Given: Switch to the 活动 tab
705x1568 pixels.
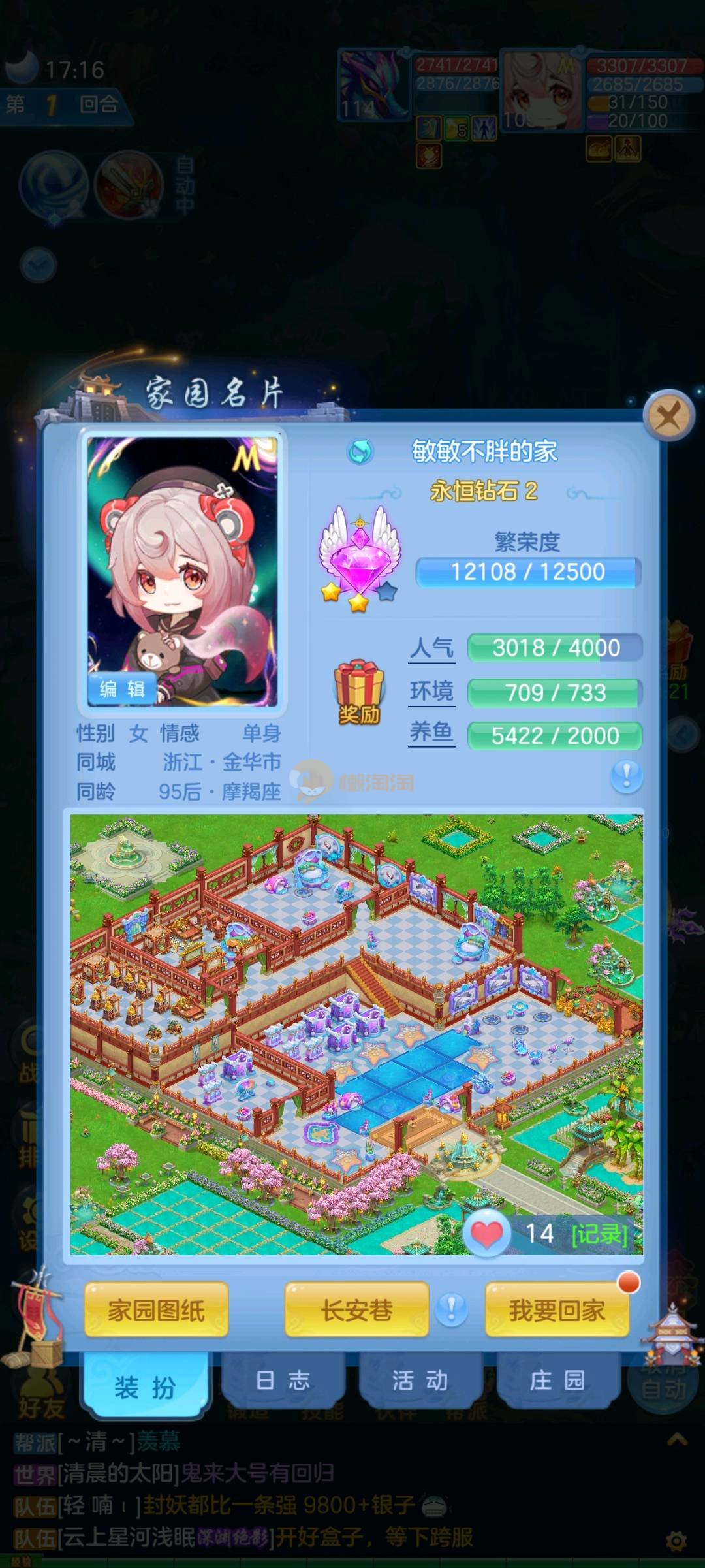Looking at the screenshot, I should tap(420, 1381).
